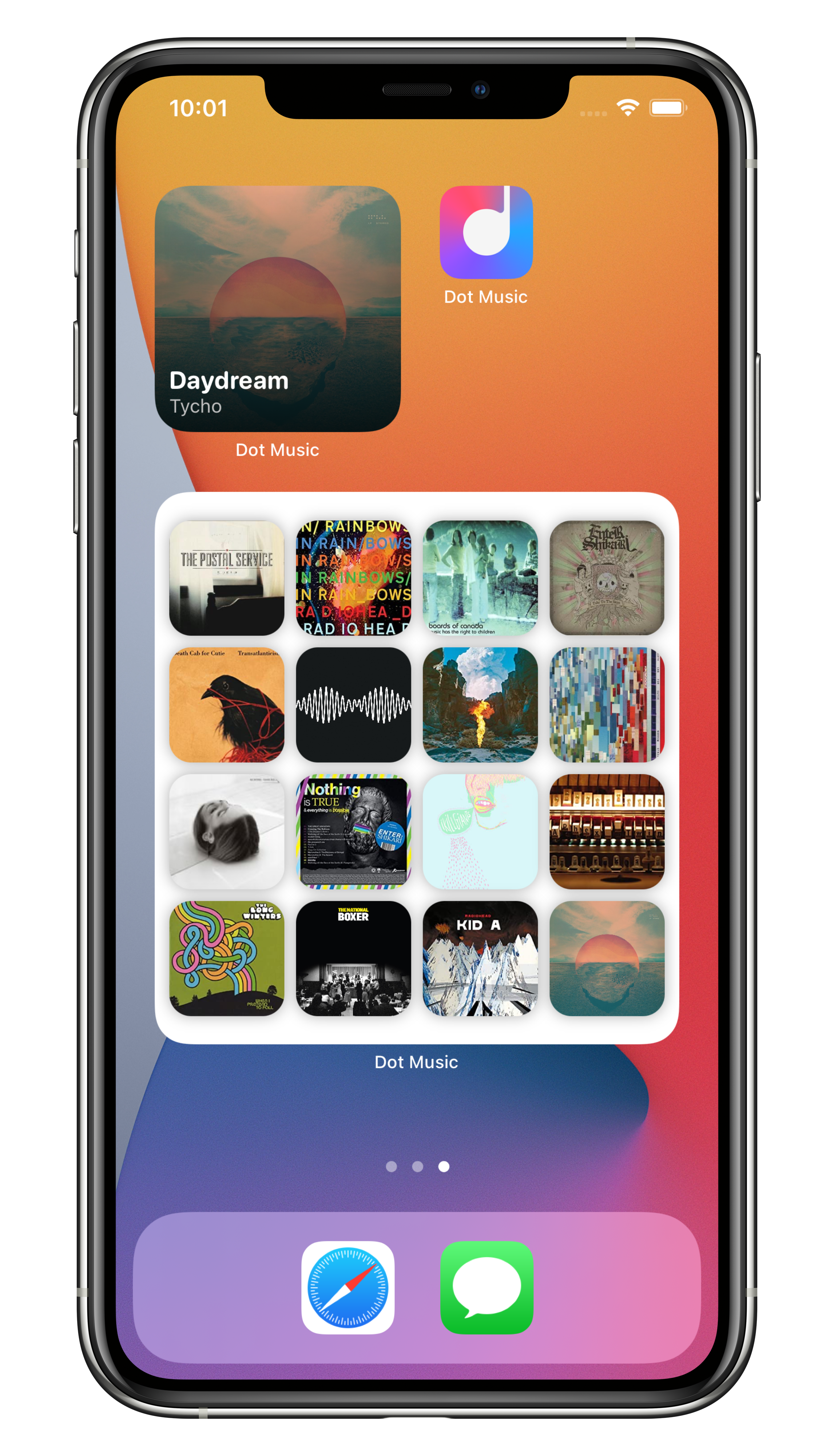Launch Messages from the dock
Viewport: 834px width, 1456px height.
[486, 1287]
